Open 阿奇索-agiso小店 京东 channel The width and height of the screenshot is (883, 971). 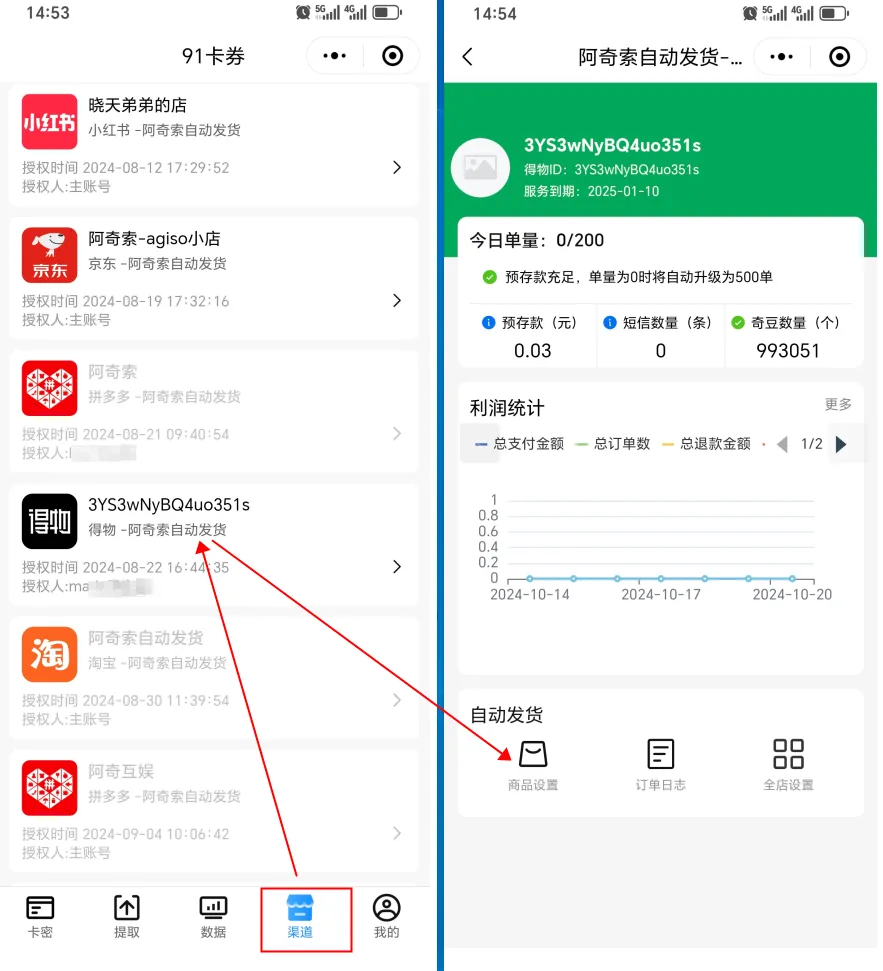click(213, 281)
